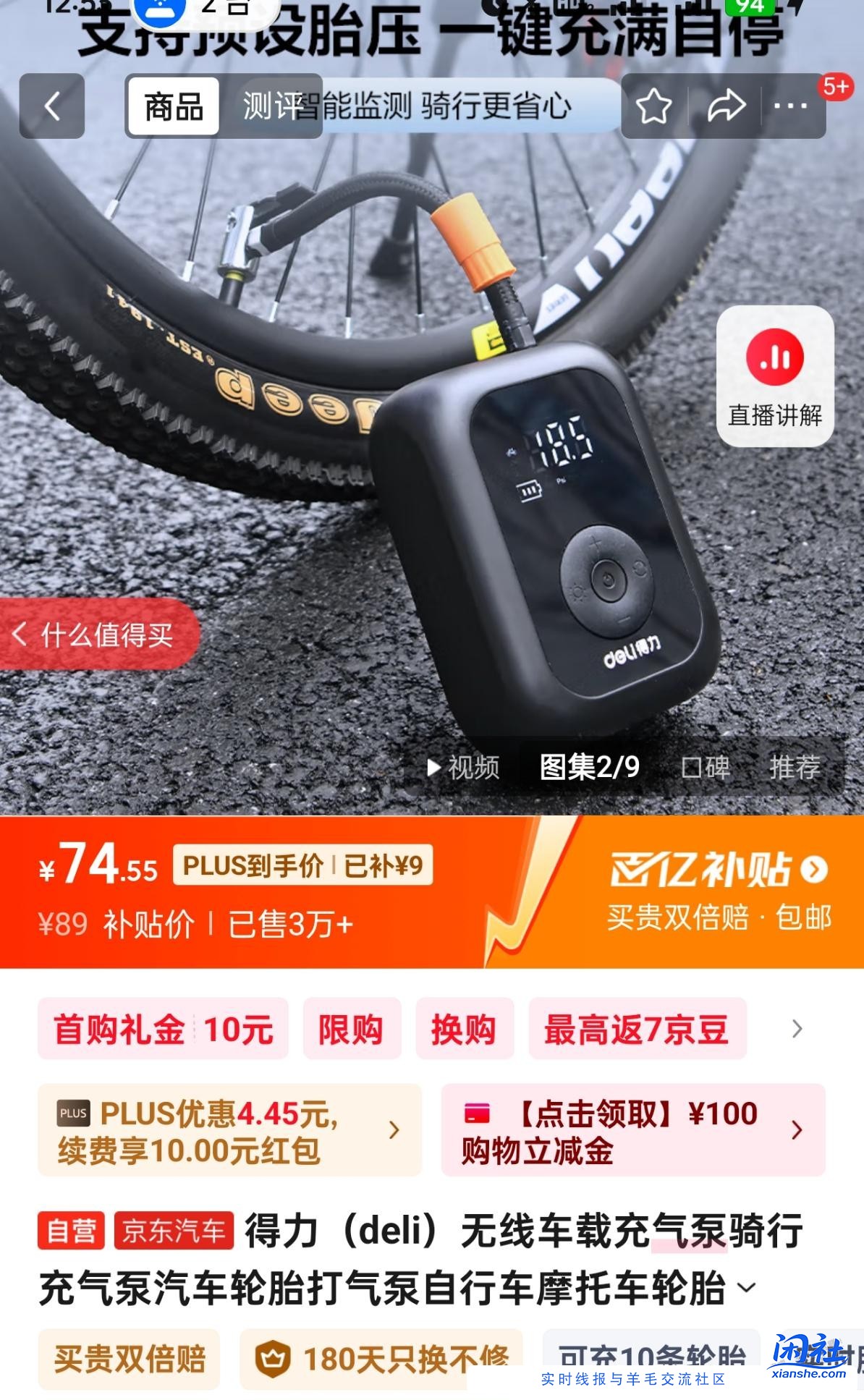This screenshot has height=1400, width=864.
Task: Share this product
Action: coord(726,106)
